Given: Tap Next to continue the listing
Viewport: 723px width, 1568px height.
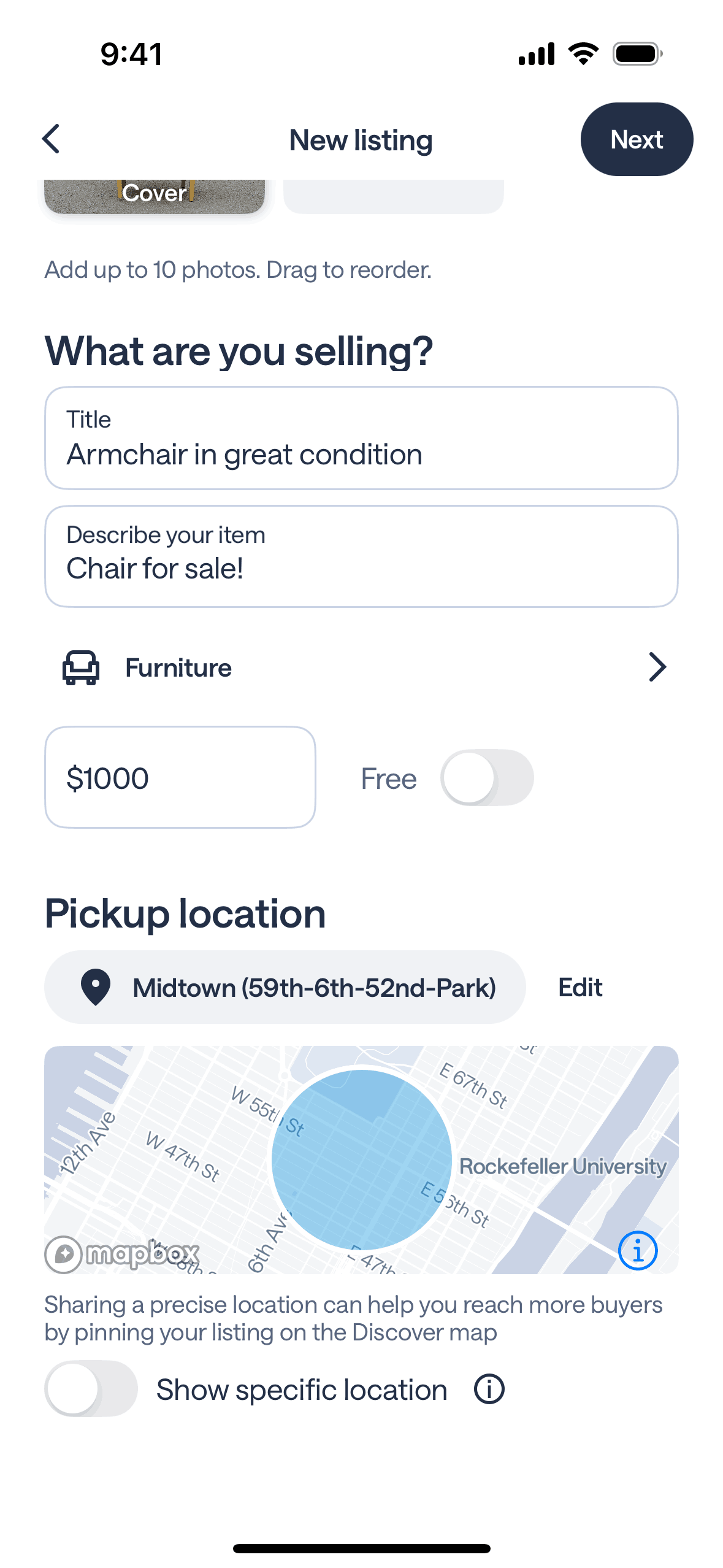Looking at the screenshot, I should (636, 140).
